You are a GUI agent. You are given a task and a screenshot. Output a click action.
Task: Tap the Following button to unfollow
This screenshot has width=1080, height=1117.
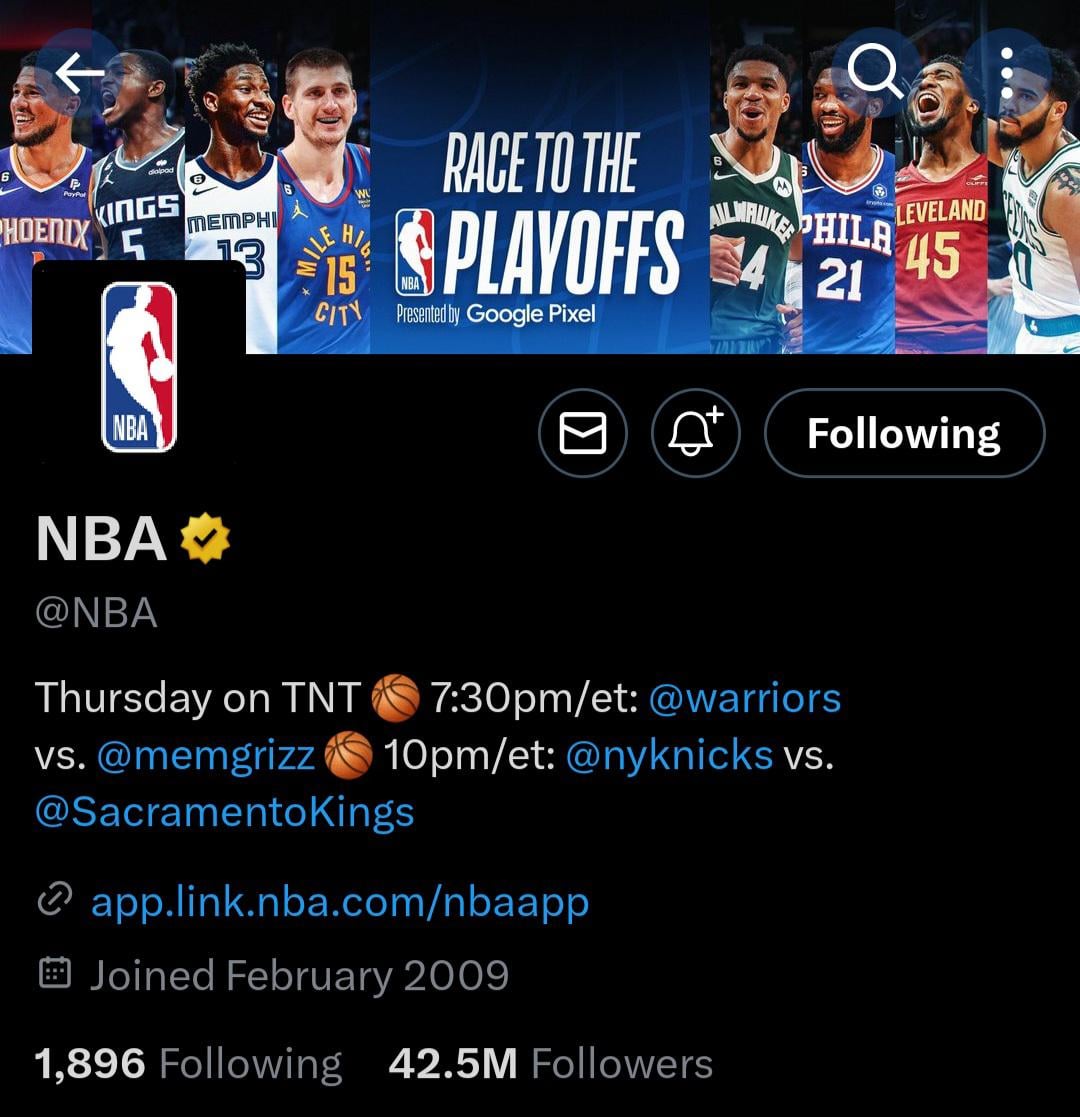point(904,433)
